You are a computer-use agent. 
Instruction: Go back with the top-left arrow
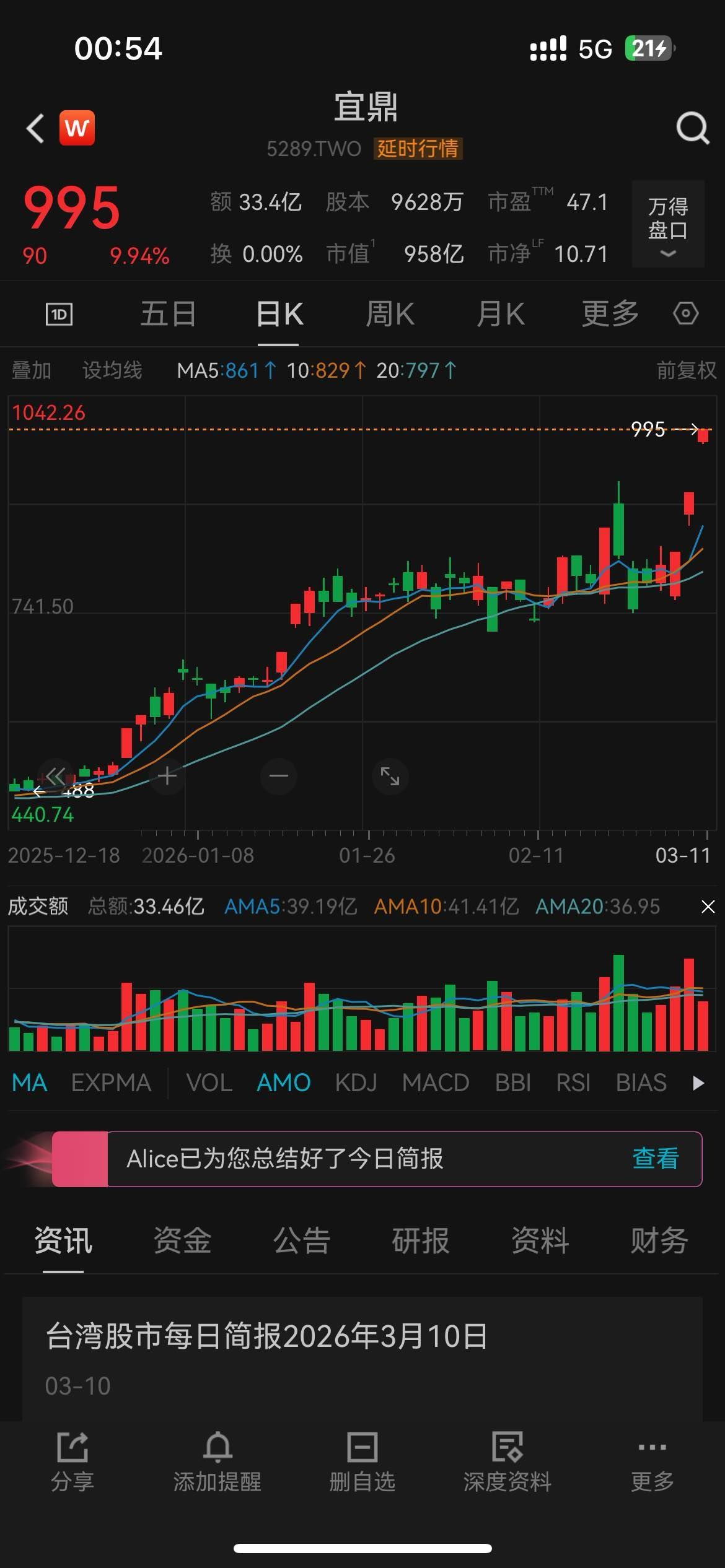(35, 128)
